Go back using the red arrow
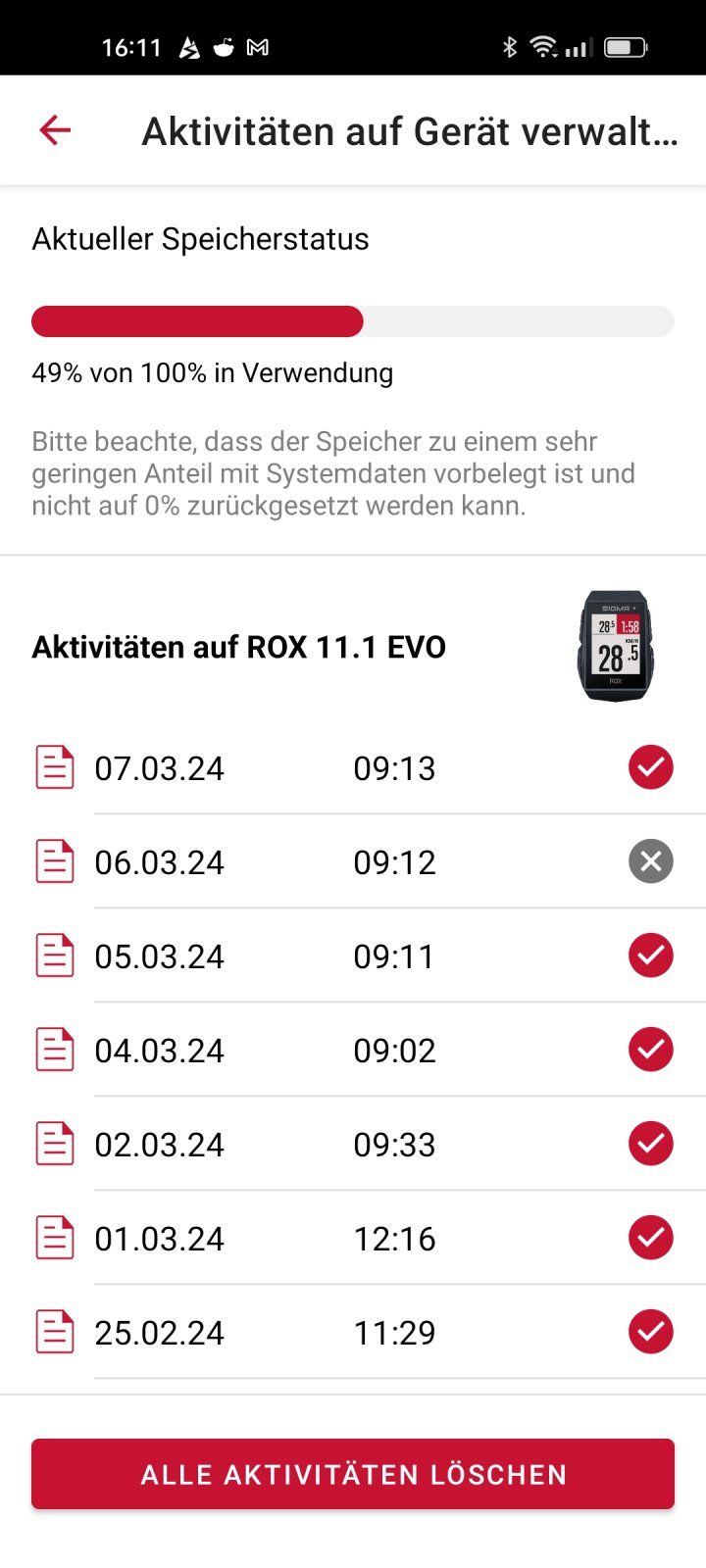706x1568 pixels. coord(55,130)
